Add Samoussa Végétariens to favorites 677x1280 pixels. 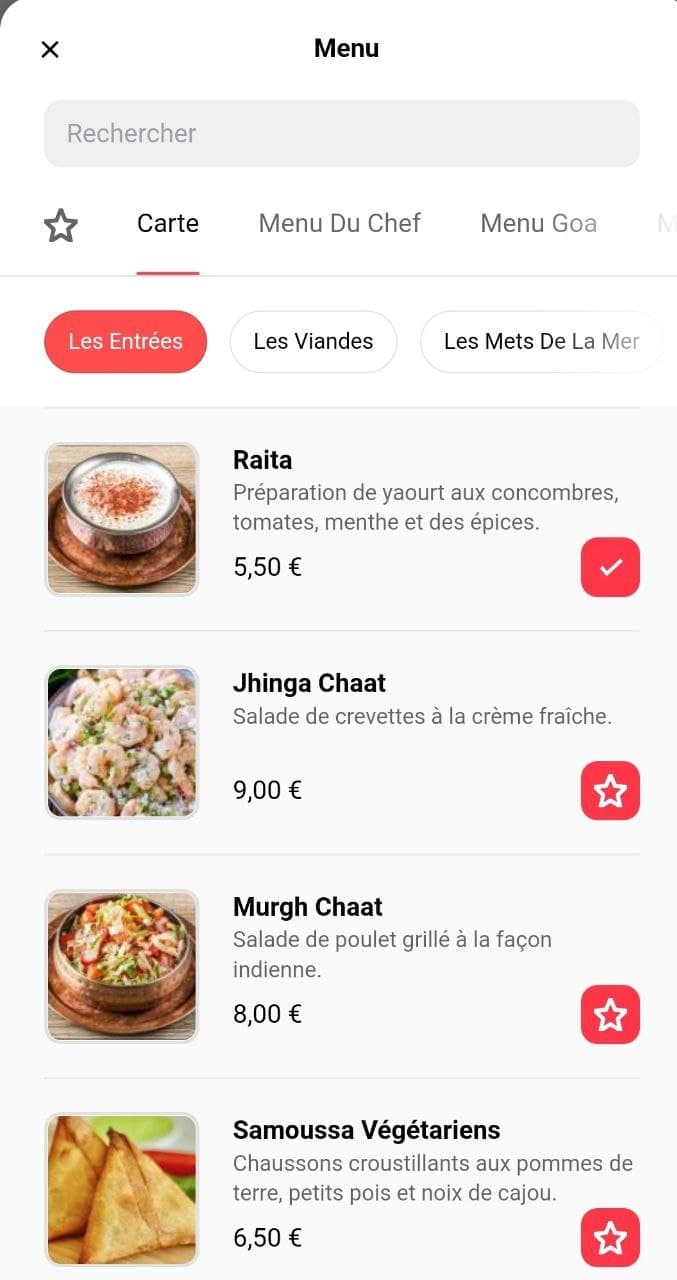click(610, 1238)
